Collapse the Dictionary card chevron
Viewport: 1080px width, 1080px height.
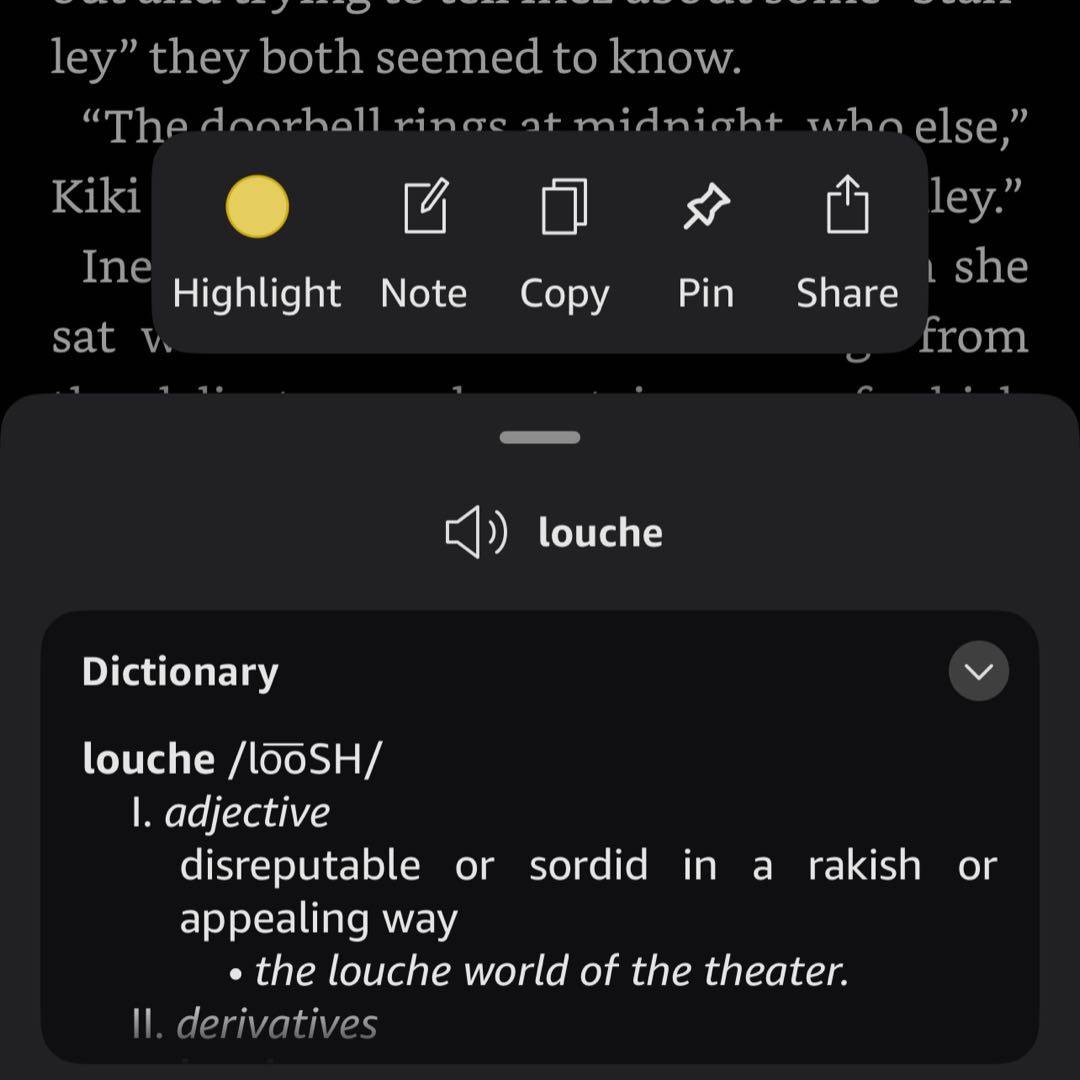click(x=978, y=671)
